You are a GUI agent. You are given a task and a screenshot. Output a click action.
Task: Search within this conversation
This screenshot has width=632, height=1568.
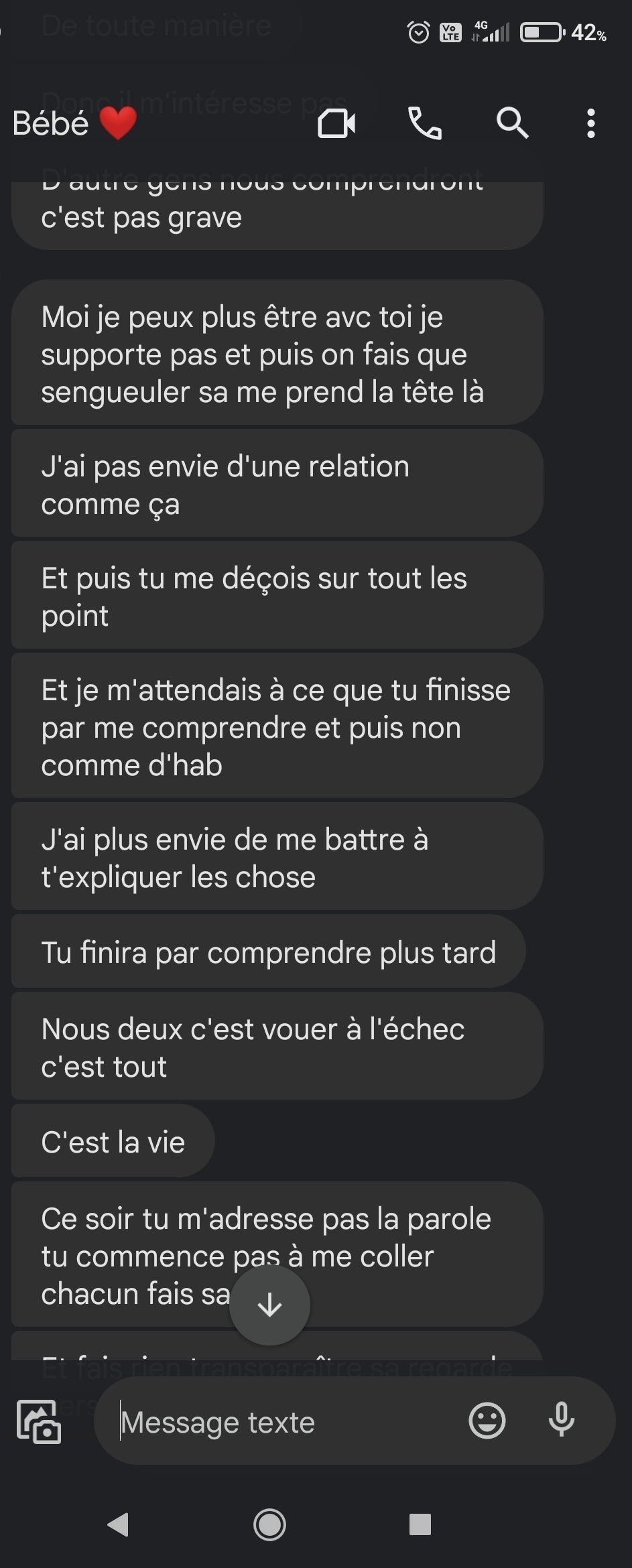click(x=512, y=123)
